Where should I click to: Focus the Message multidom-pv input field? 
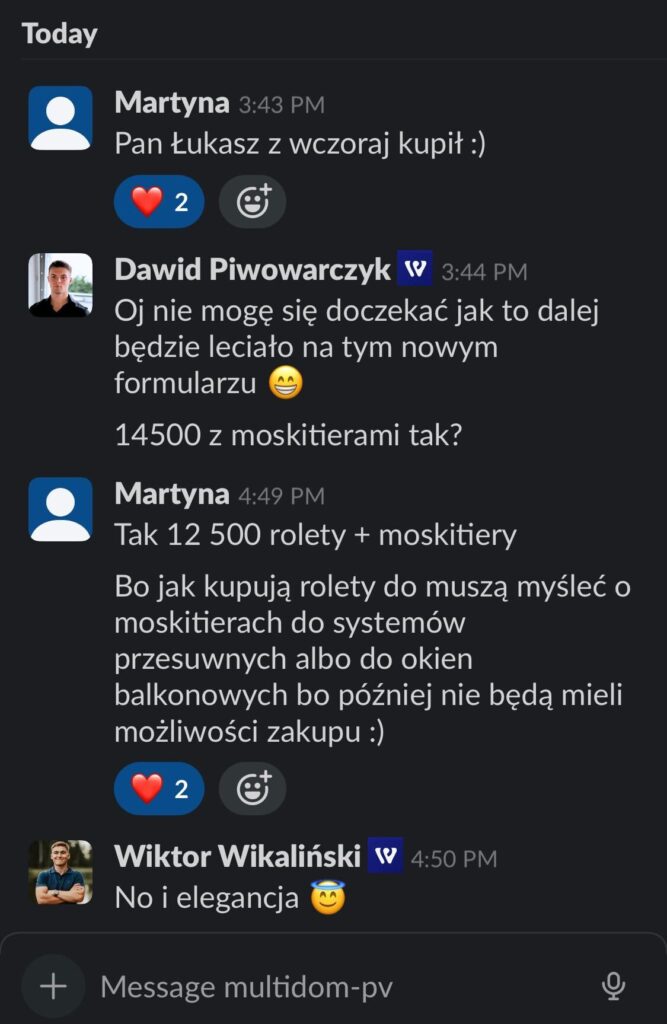(330, 987)
